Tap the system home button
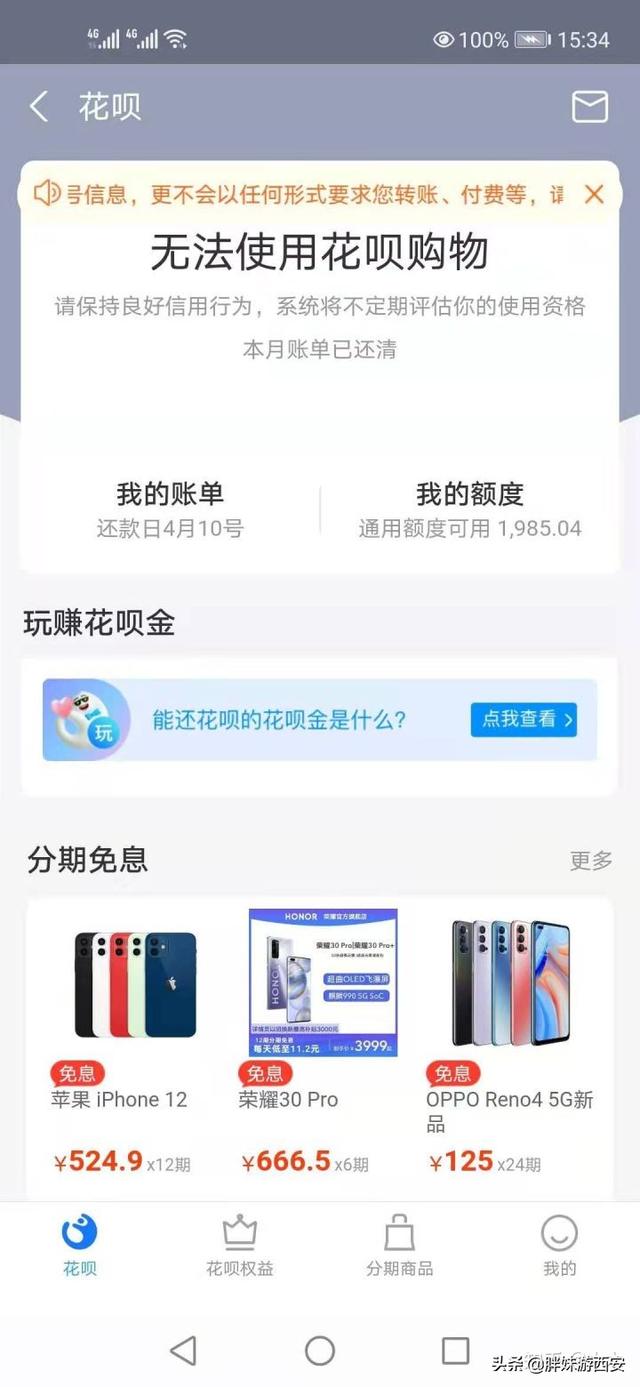The height and width of the screenshot is (1387, 640). pyautogui.click(x=320, y=1351)
